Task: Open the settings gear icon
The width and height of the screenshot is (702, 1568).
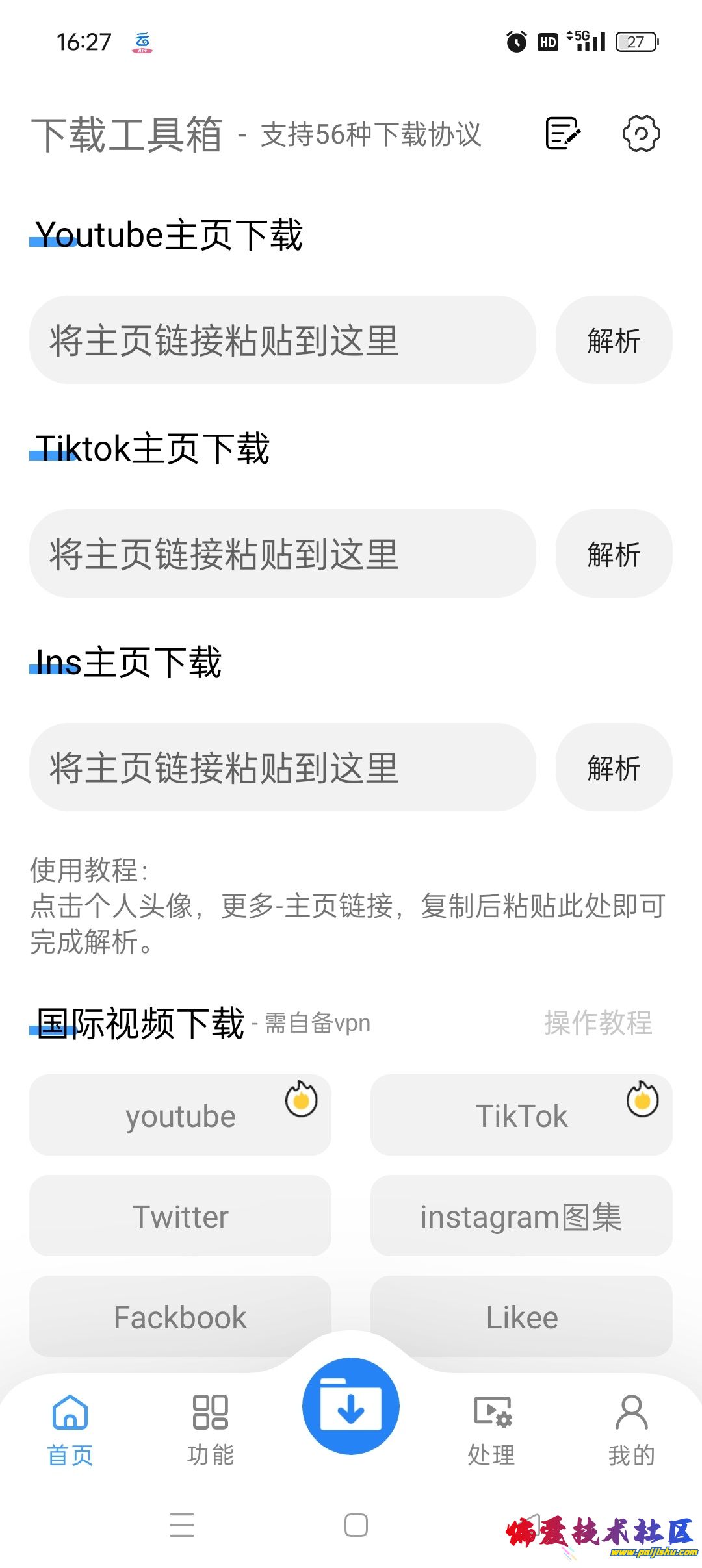Action: (641, 134)
